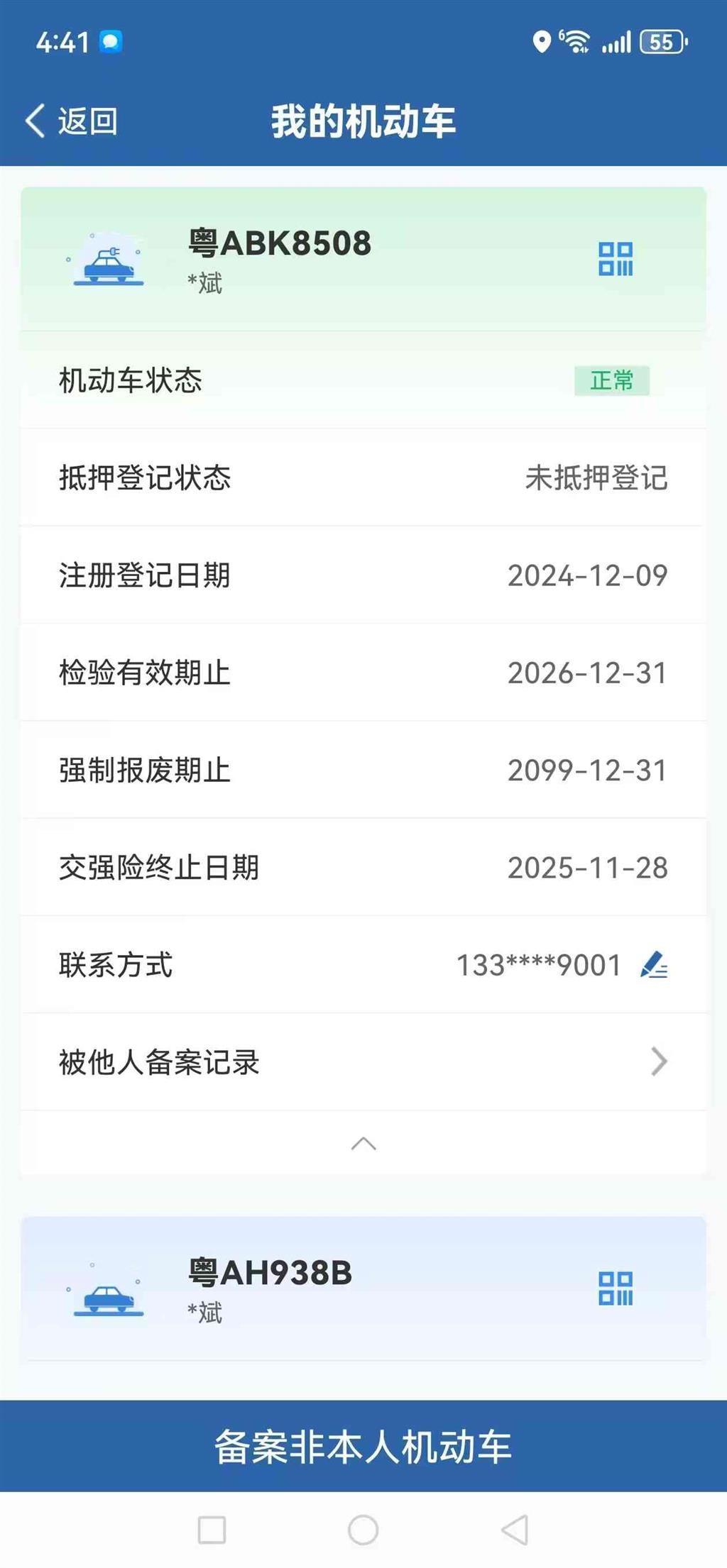Click the masked phone number 133****9001
This screenshot has height=1568, width=727.
[x=540, y=964]
